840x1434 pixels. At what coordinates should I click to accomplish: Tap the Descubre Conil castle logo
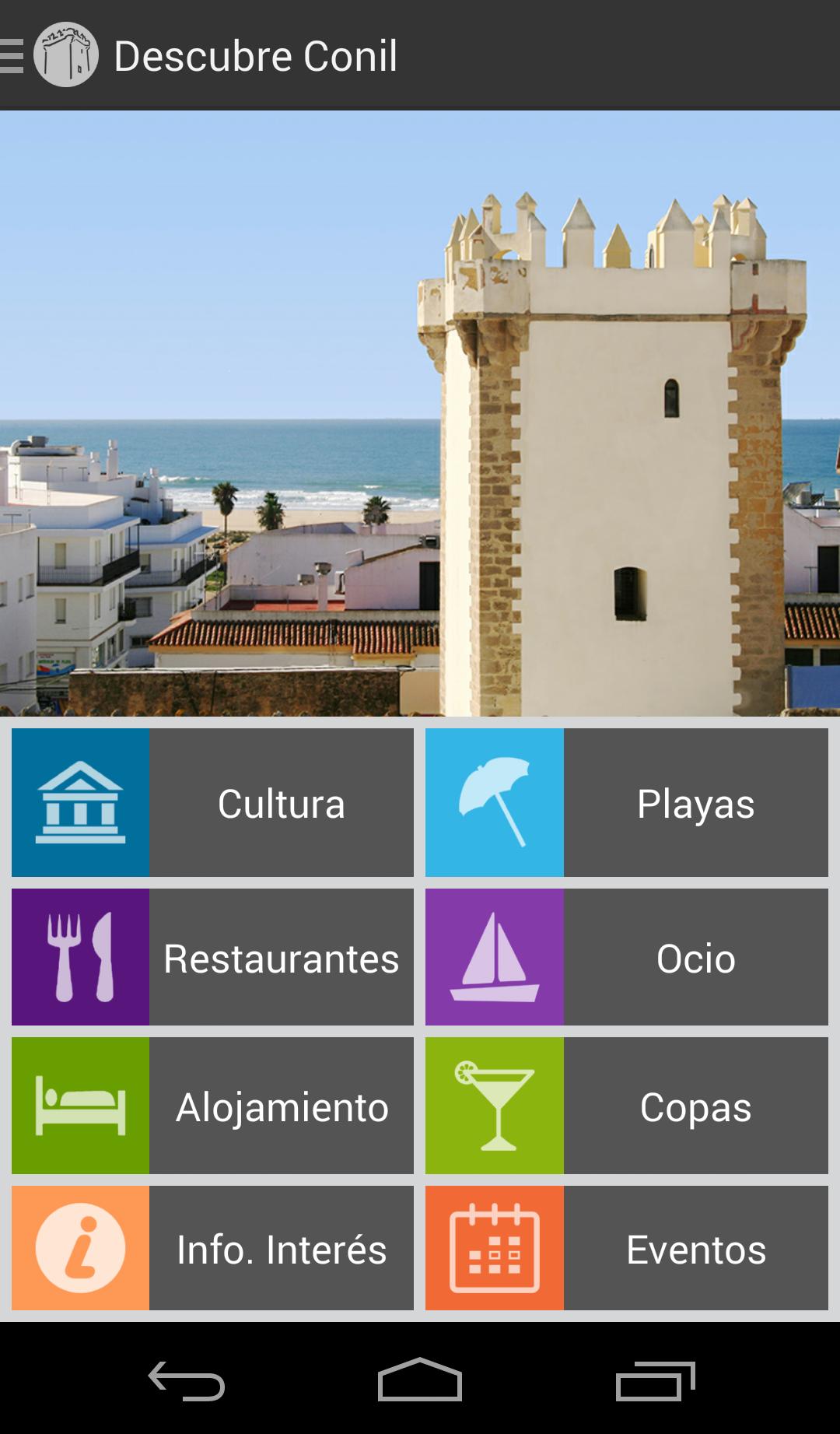[67, 55]
